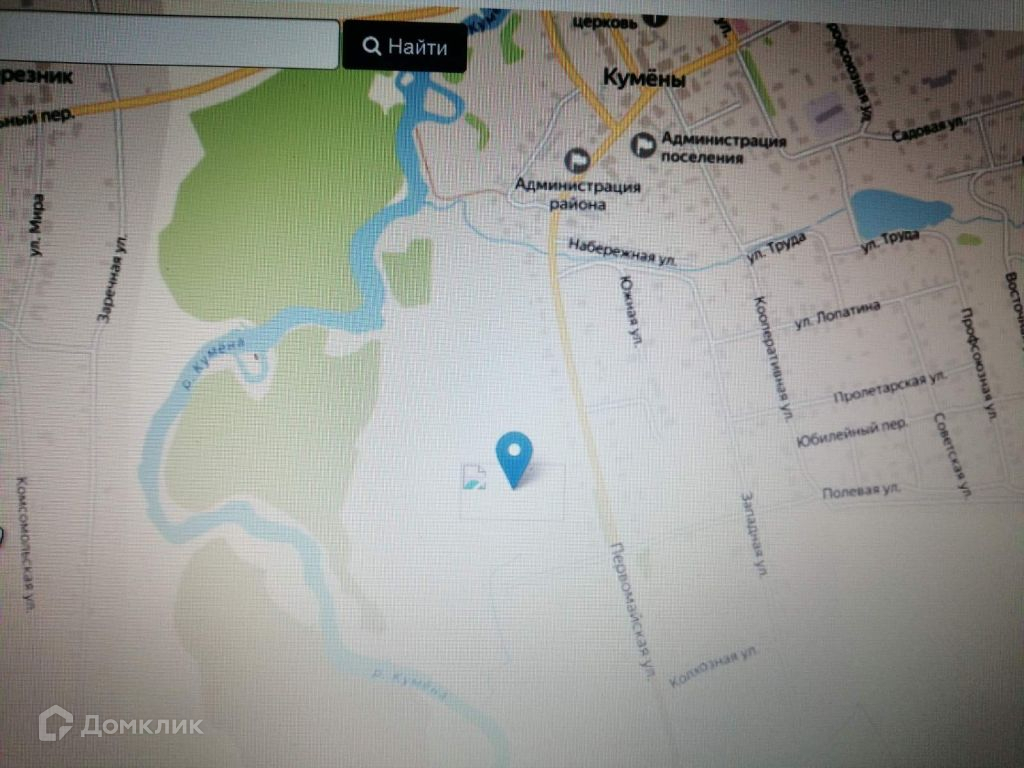This screenshot has height=768, width=1024.
Task: Tap the map search text field
Action: [x=168, y=44]
